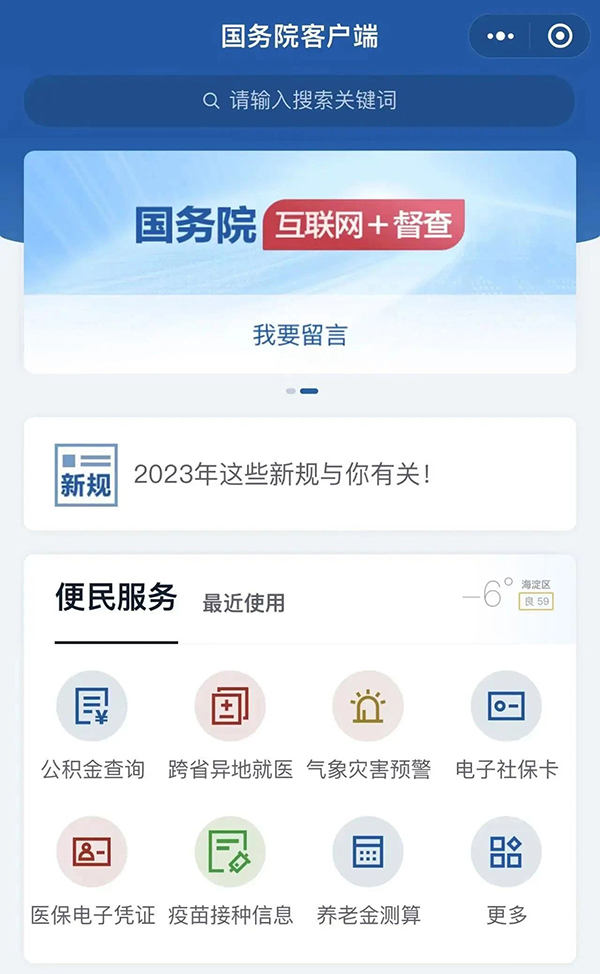This screenshot has width=600, height=974.
Task: Switch to the 最近使用 tab
Action: click(244, 603)
